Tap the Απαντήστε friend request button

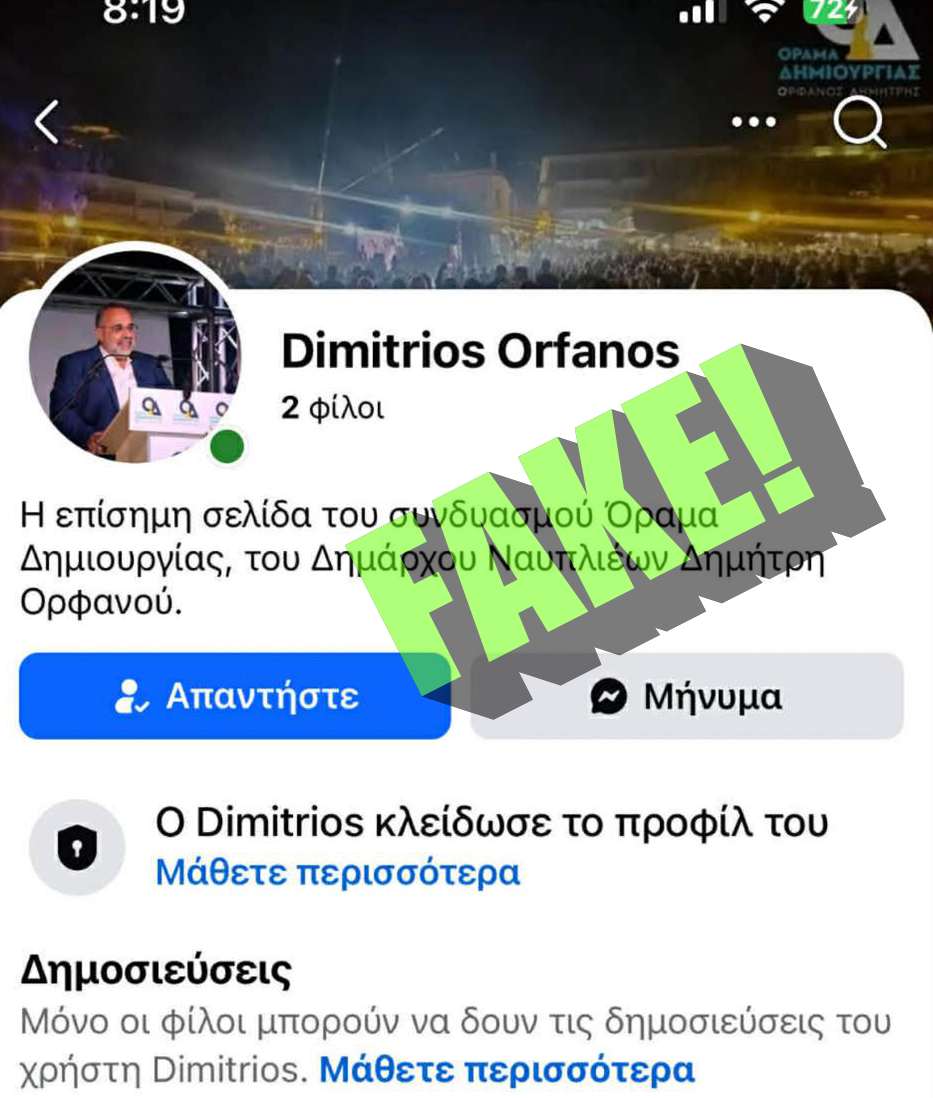[235, 696]
